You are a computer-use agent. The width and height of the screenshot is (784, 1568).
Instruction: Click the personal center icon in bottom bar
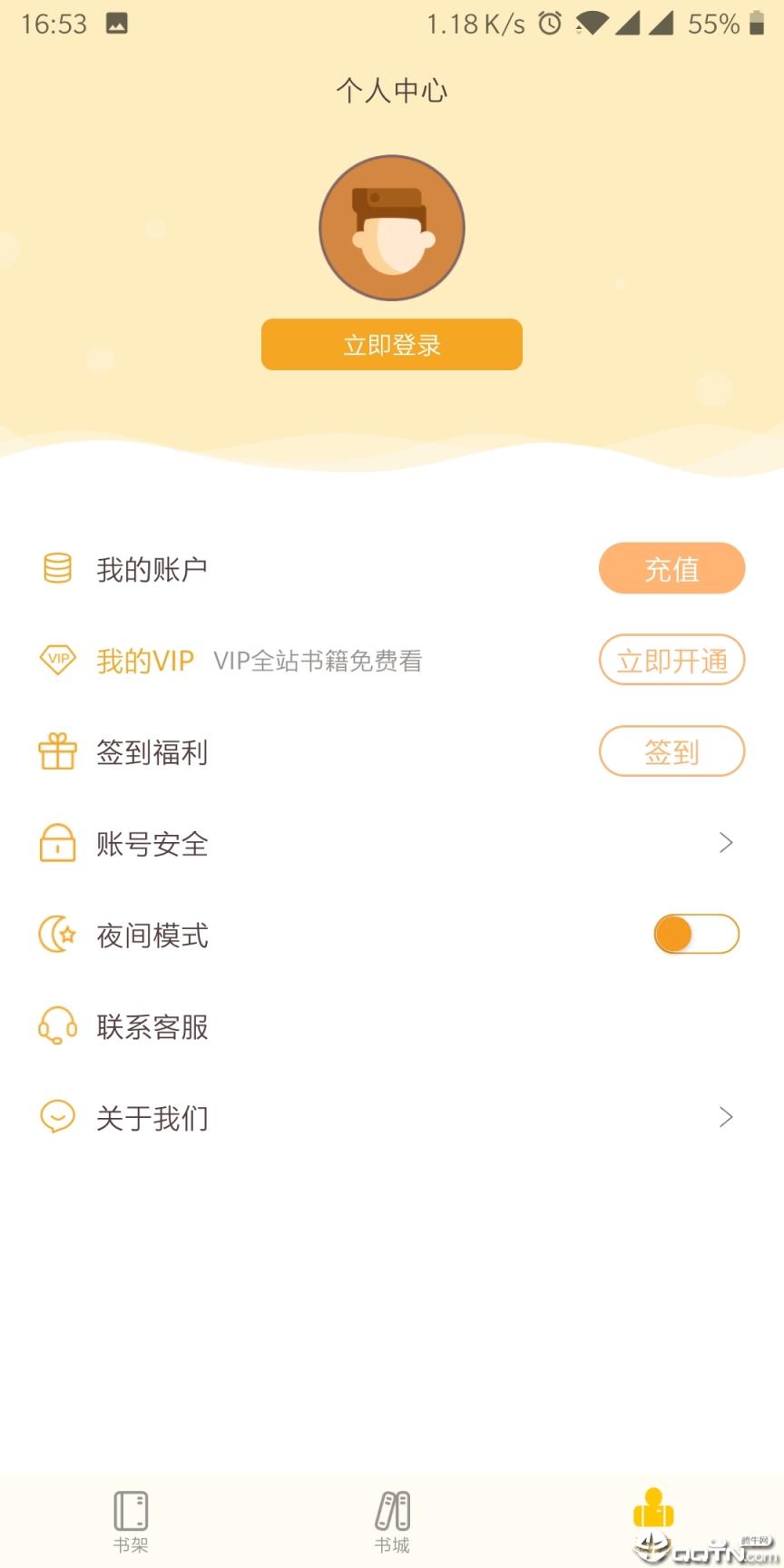tap(652, 1515)
